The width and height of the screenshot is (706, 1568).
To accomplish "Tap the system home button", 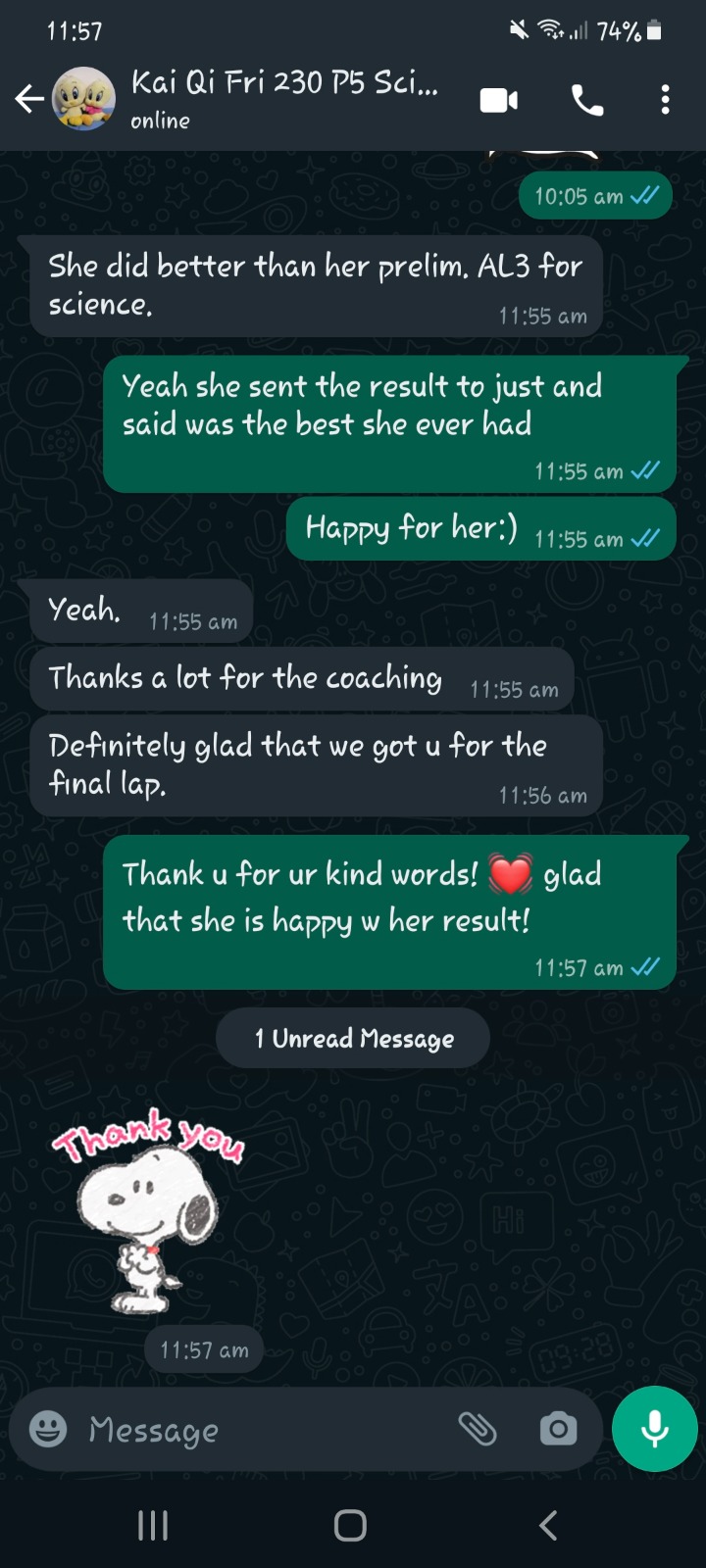I will point(350,1525).
